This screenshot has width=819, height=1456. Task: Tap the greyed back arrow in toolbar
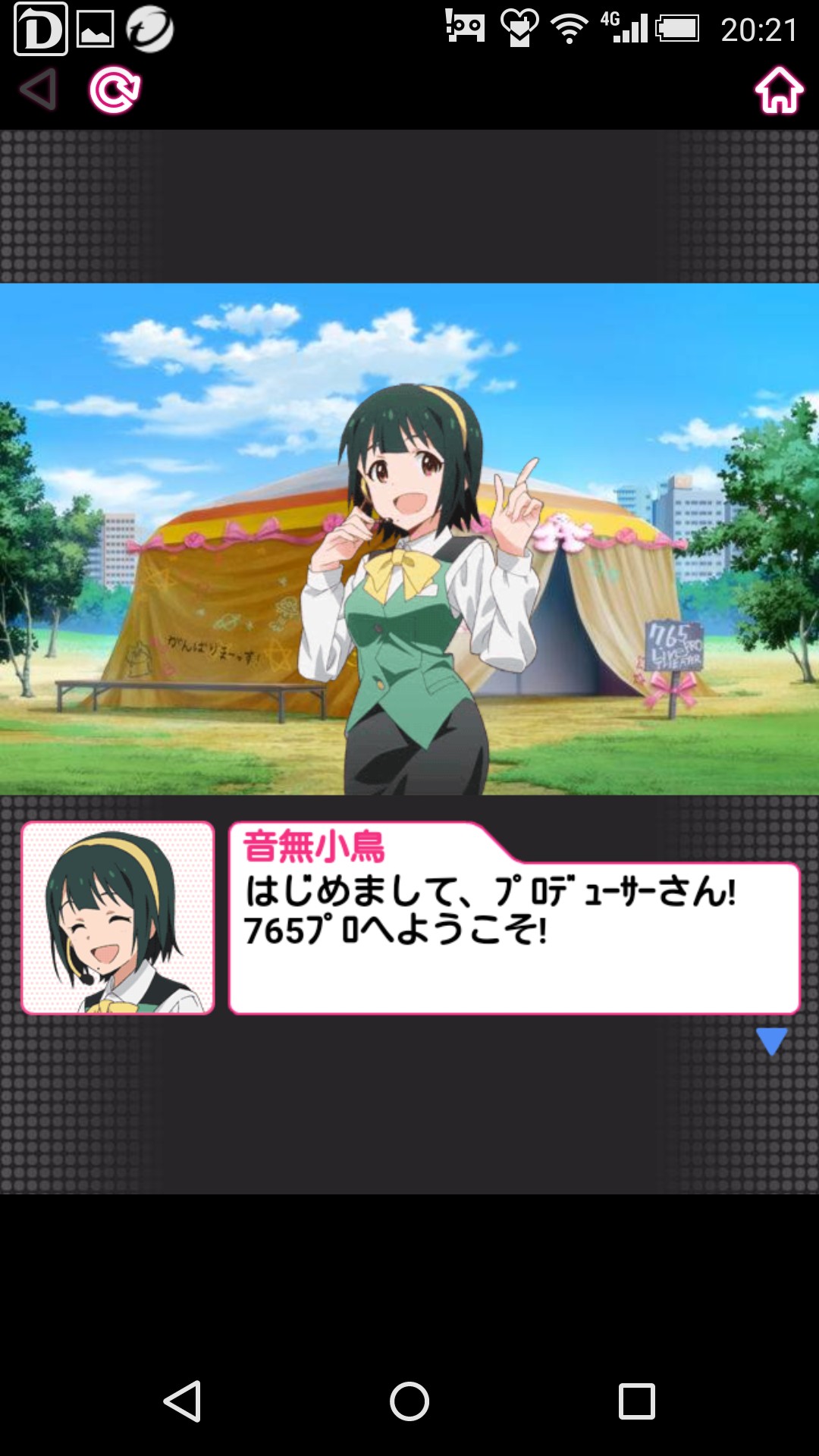(x=38, y=89)
